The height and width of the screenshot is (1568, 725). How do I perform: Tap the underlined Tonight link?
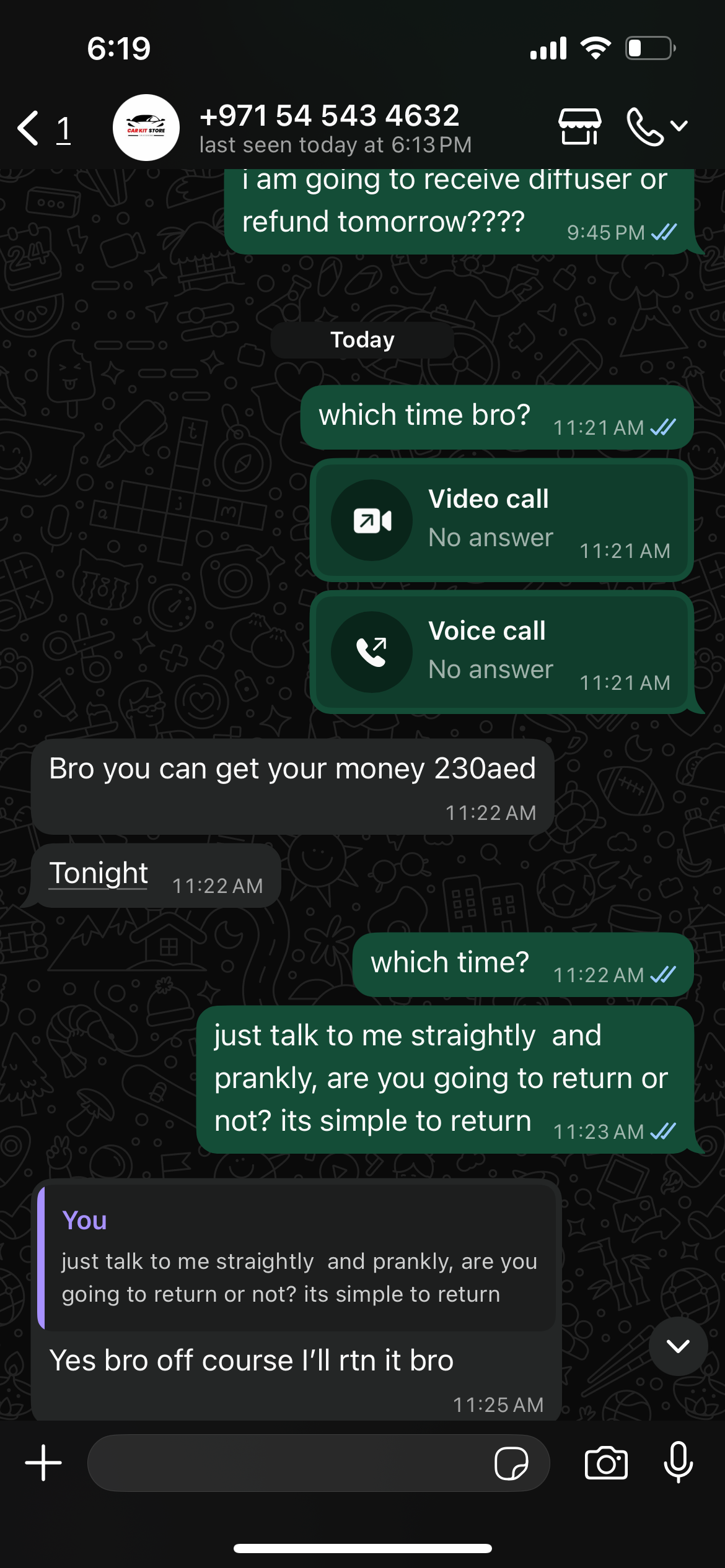[x=99, y=873]
